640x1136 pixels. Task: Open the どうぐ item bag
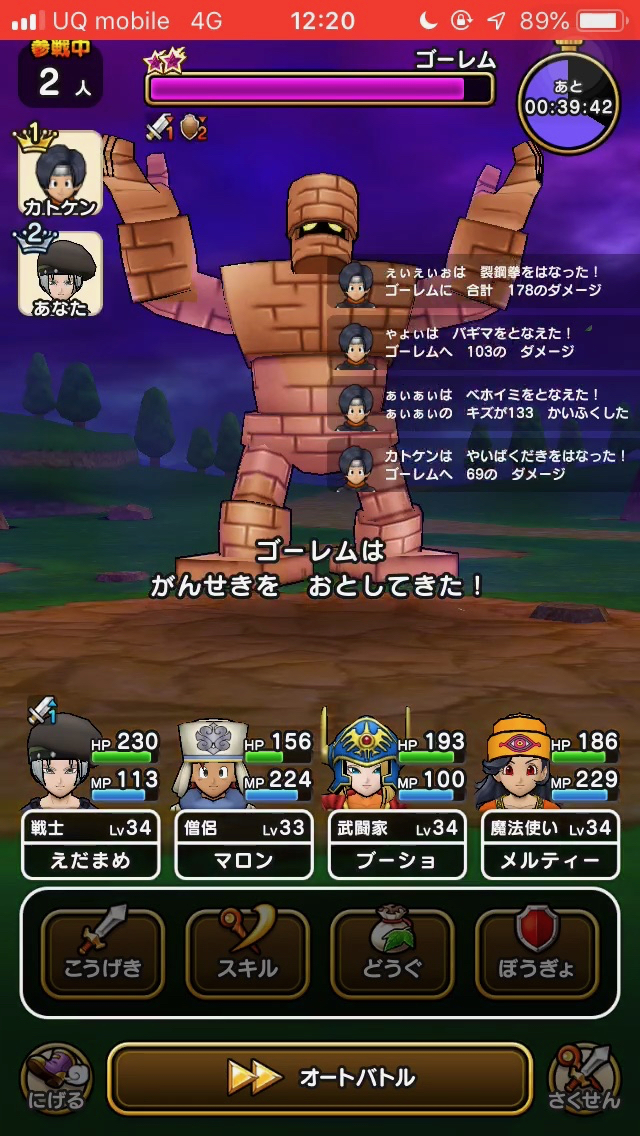392,953
